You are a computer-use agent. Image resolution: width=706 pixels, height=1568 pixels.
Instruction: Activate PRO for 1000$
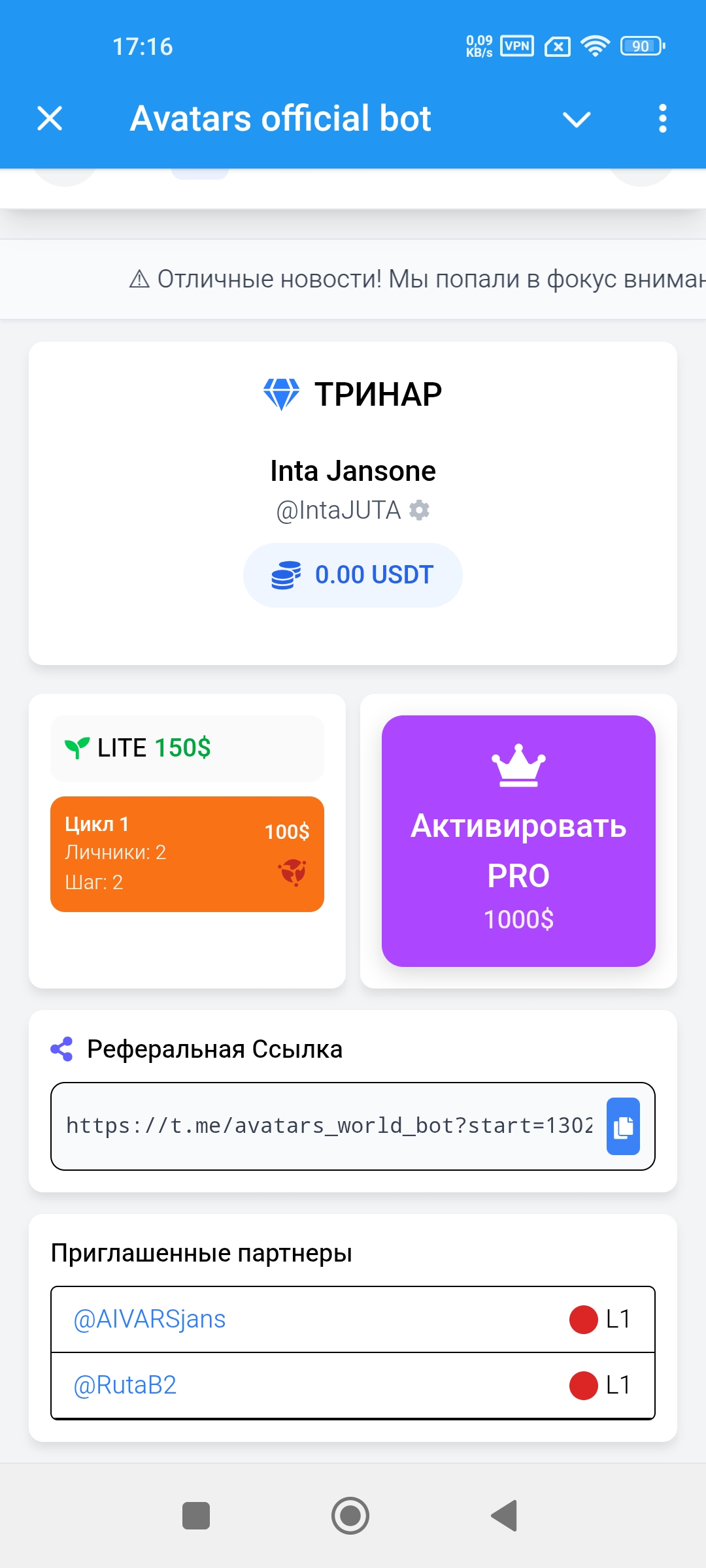tap(518, 840)
